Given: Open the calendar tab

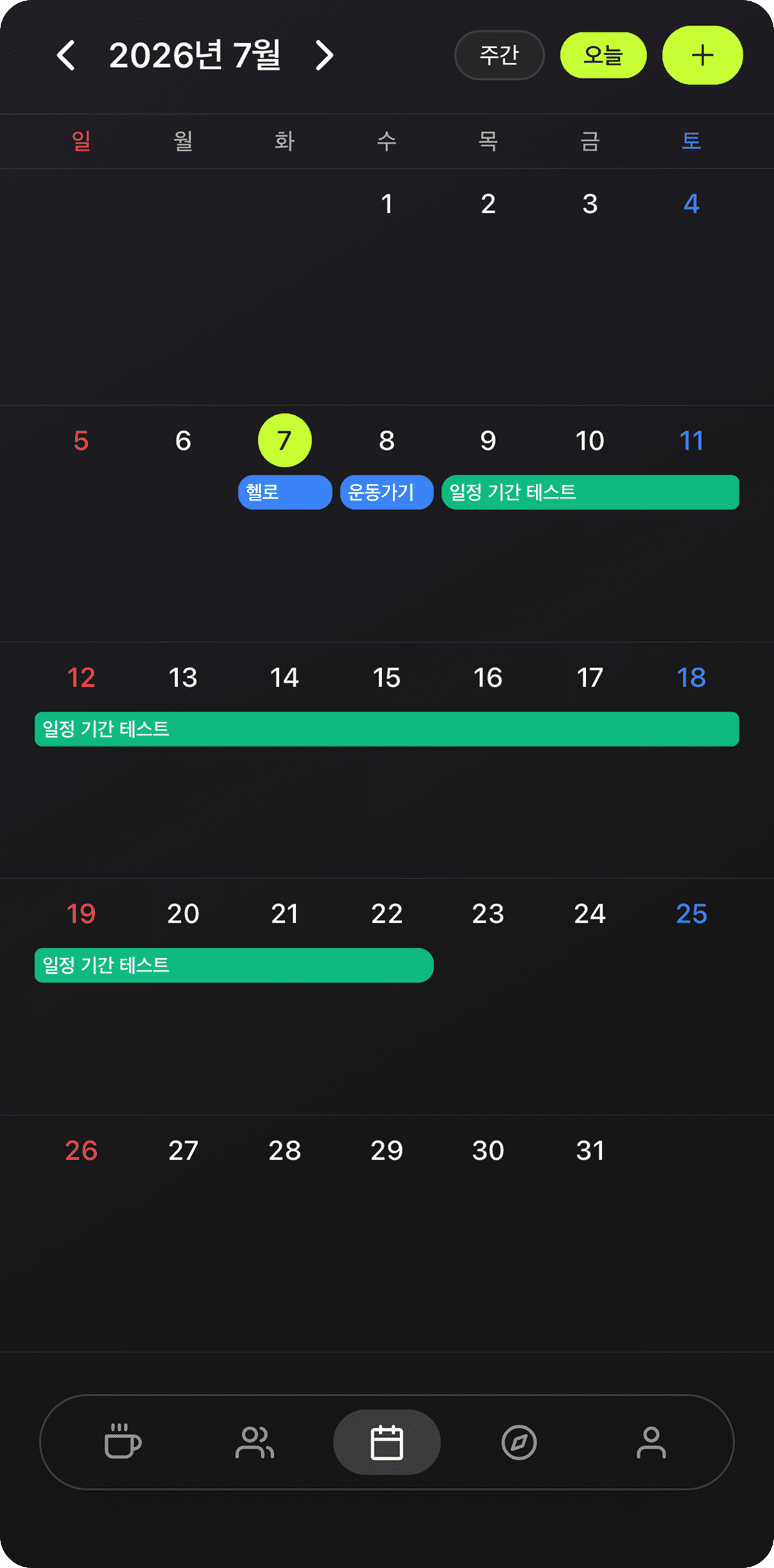Looking at the screenshot, I should click(x=387, y=1442).
